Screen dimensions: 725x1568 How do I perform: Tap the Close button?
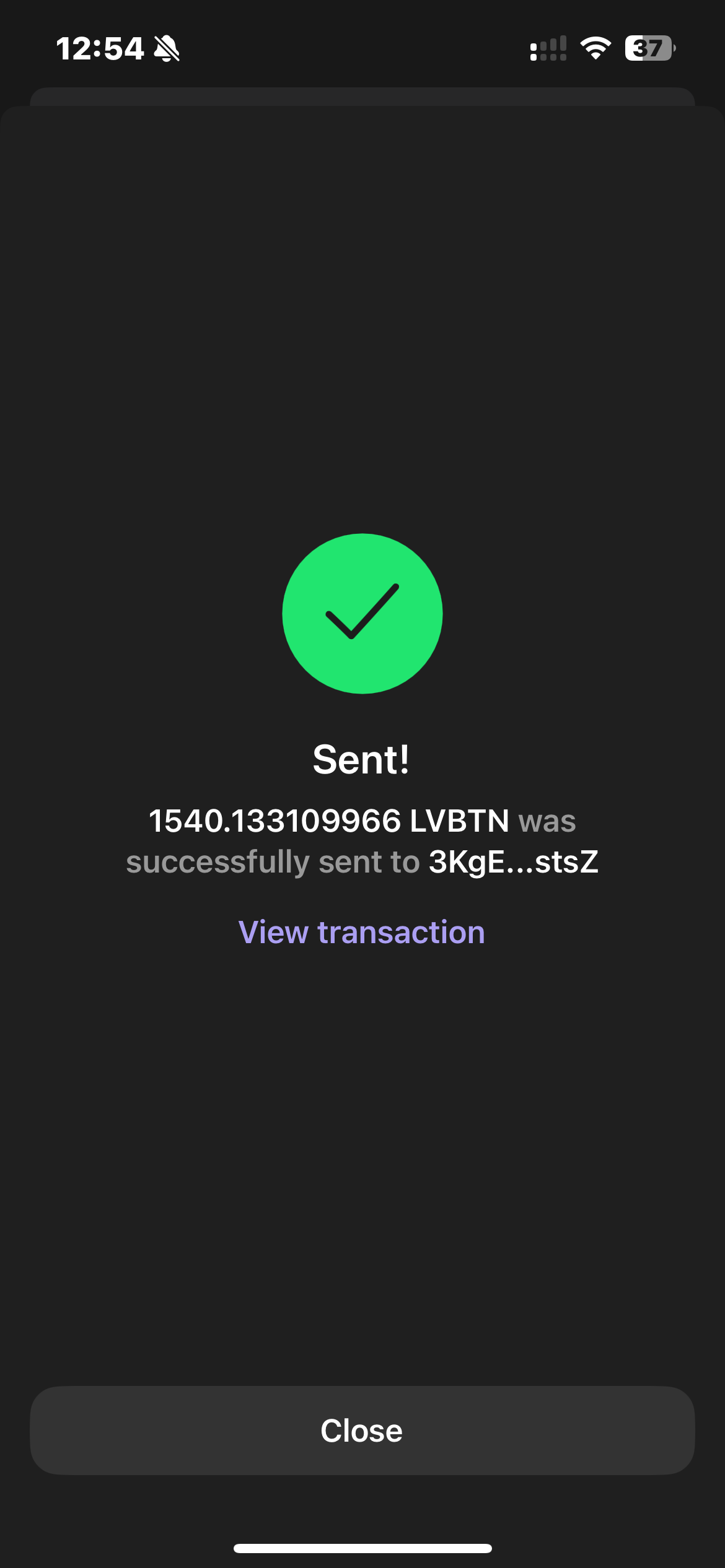pos(362,1431)
